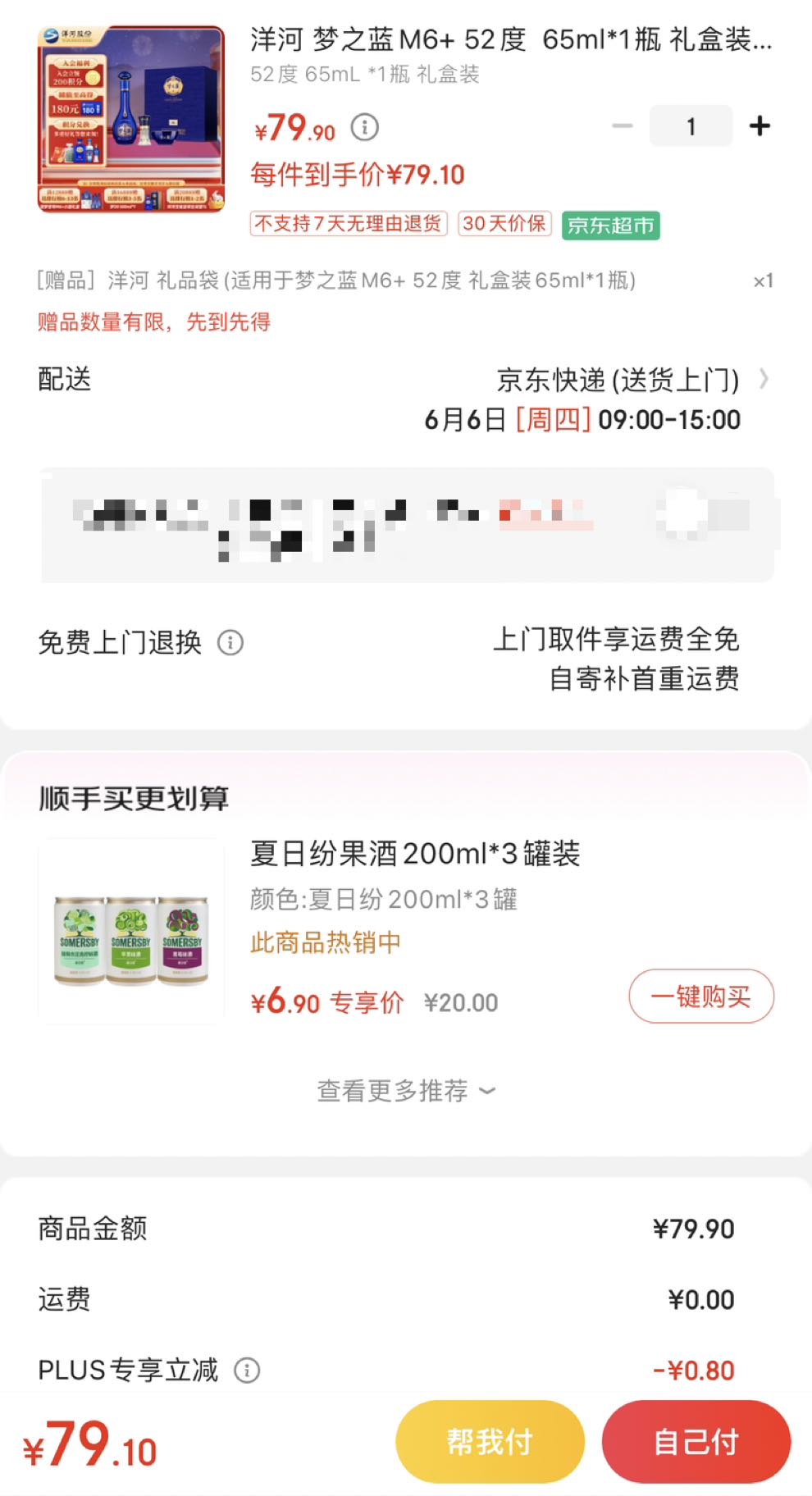812x1496 pixels.
Task: Open delivery options via the right chevron
Action: 763,380
